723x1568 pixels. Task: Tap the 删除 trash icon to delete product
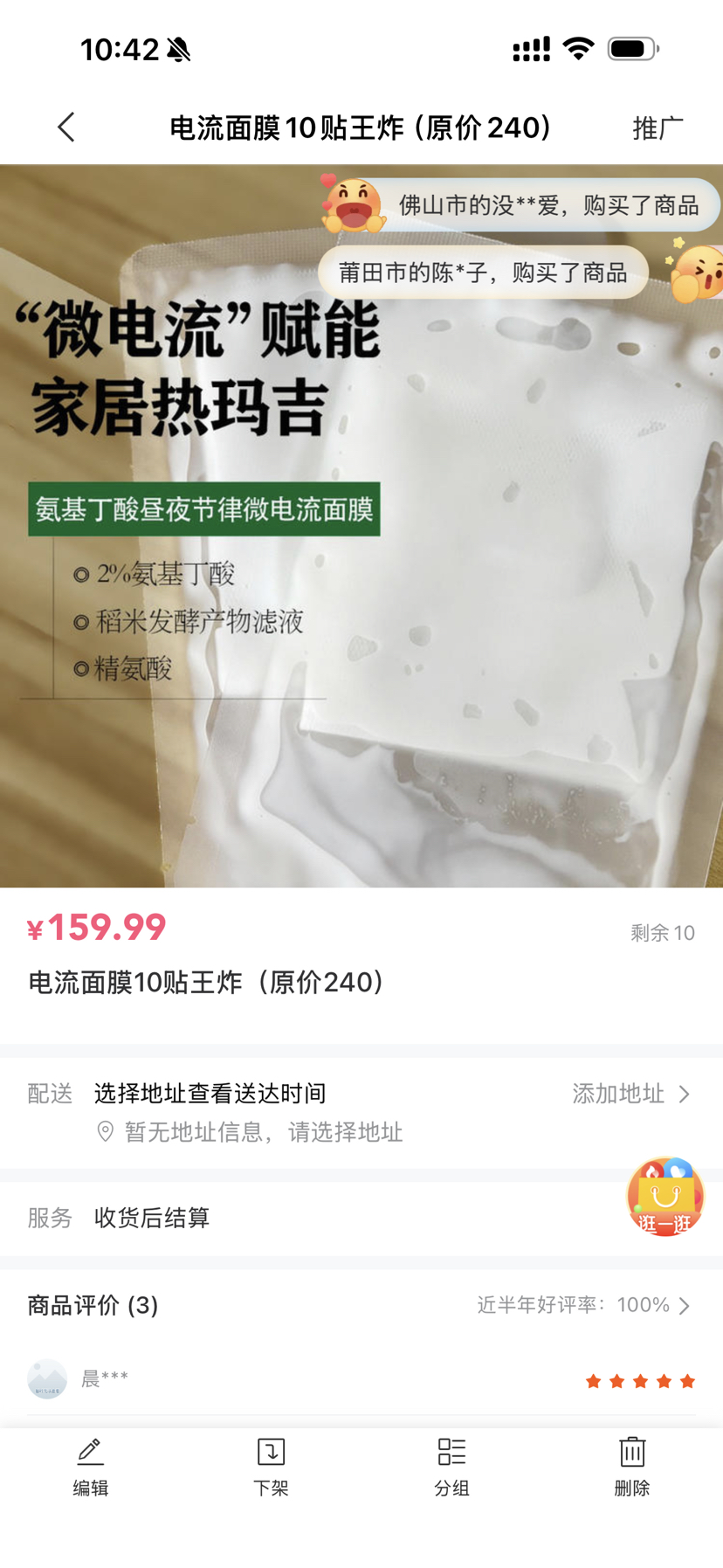point(631,1450)
